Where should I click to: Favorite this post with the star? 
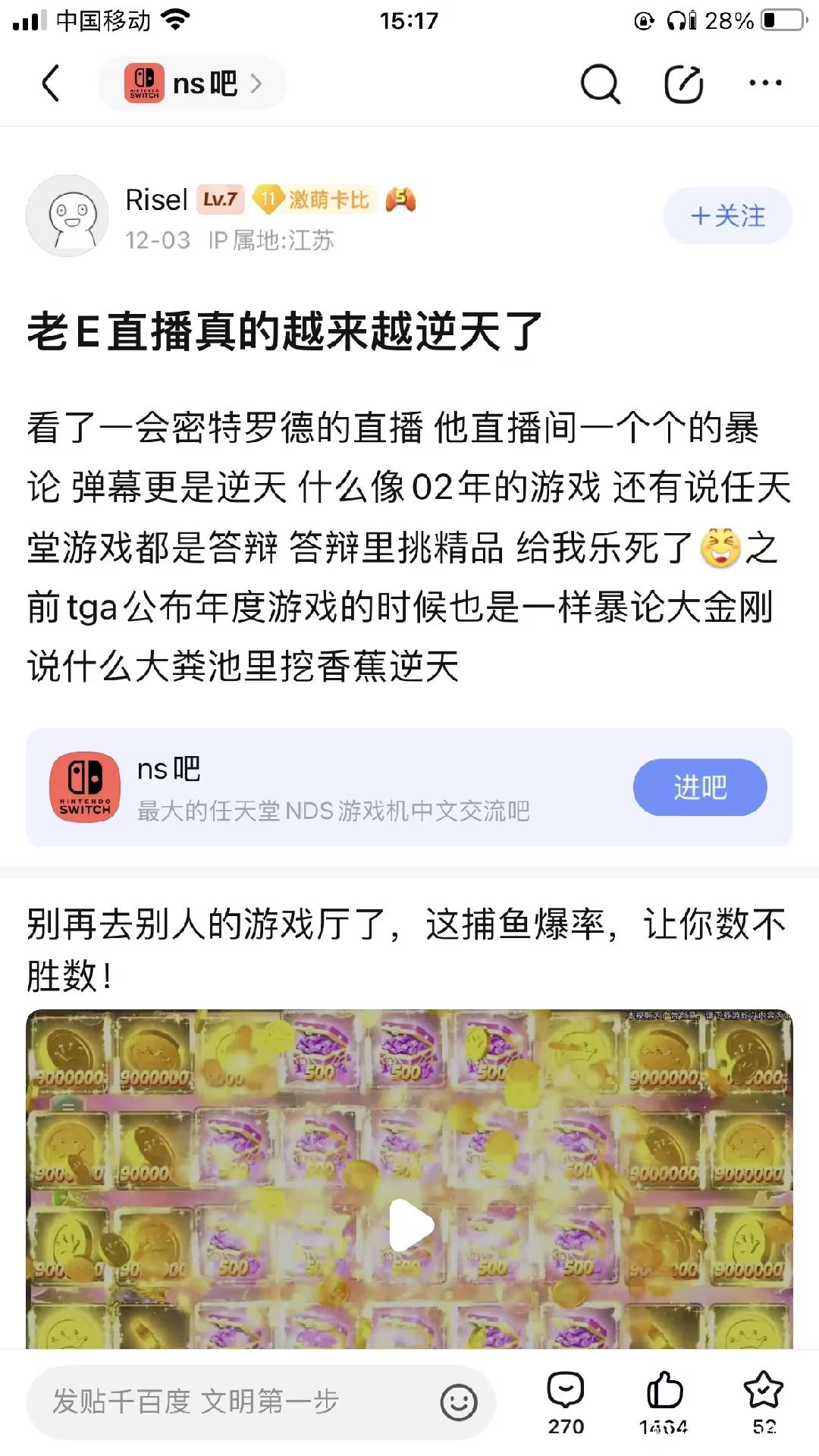763,1401
